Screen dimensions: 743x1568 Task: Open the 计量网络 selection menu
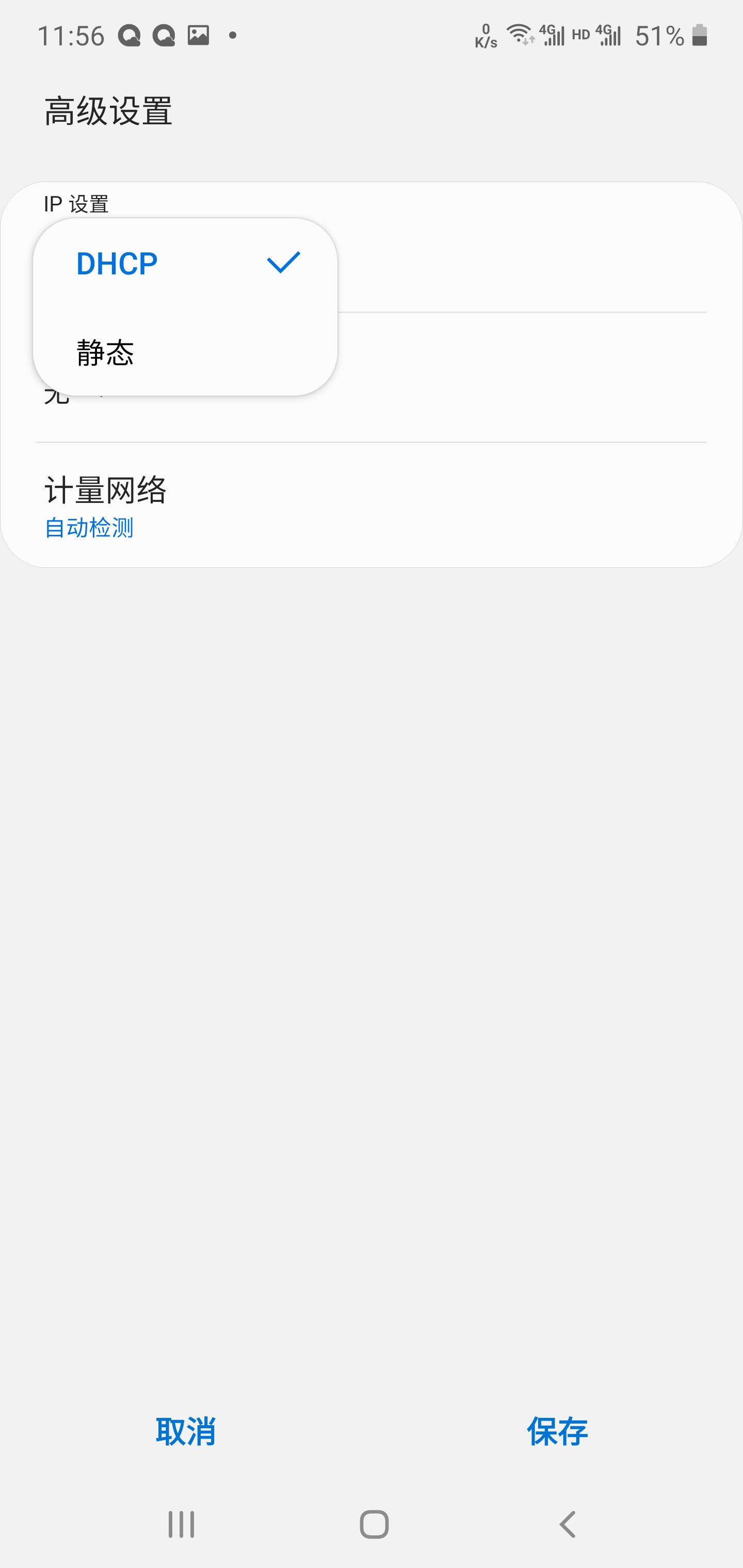coord(108,489)
